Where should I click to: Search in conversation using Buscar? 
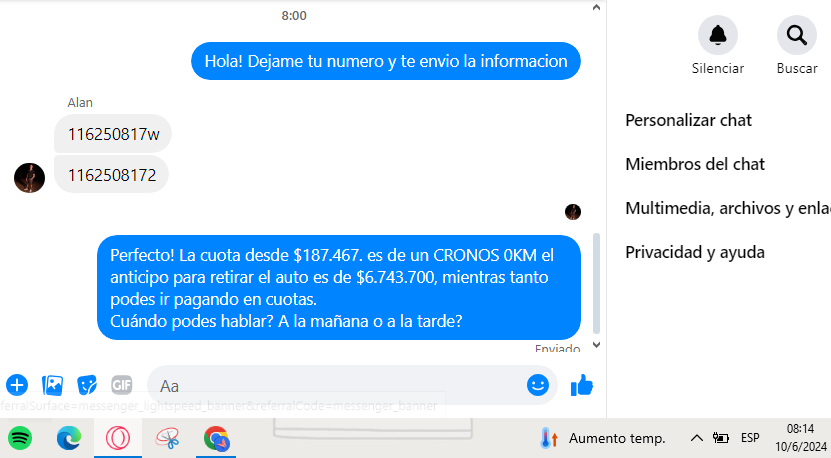pos(796,36)
